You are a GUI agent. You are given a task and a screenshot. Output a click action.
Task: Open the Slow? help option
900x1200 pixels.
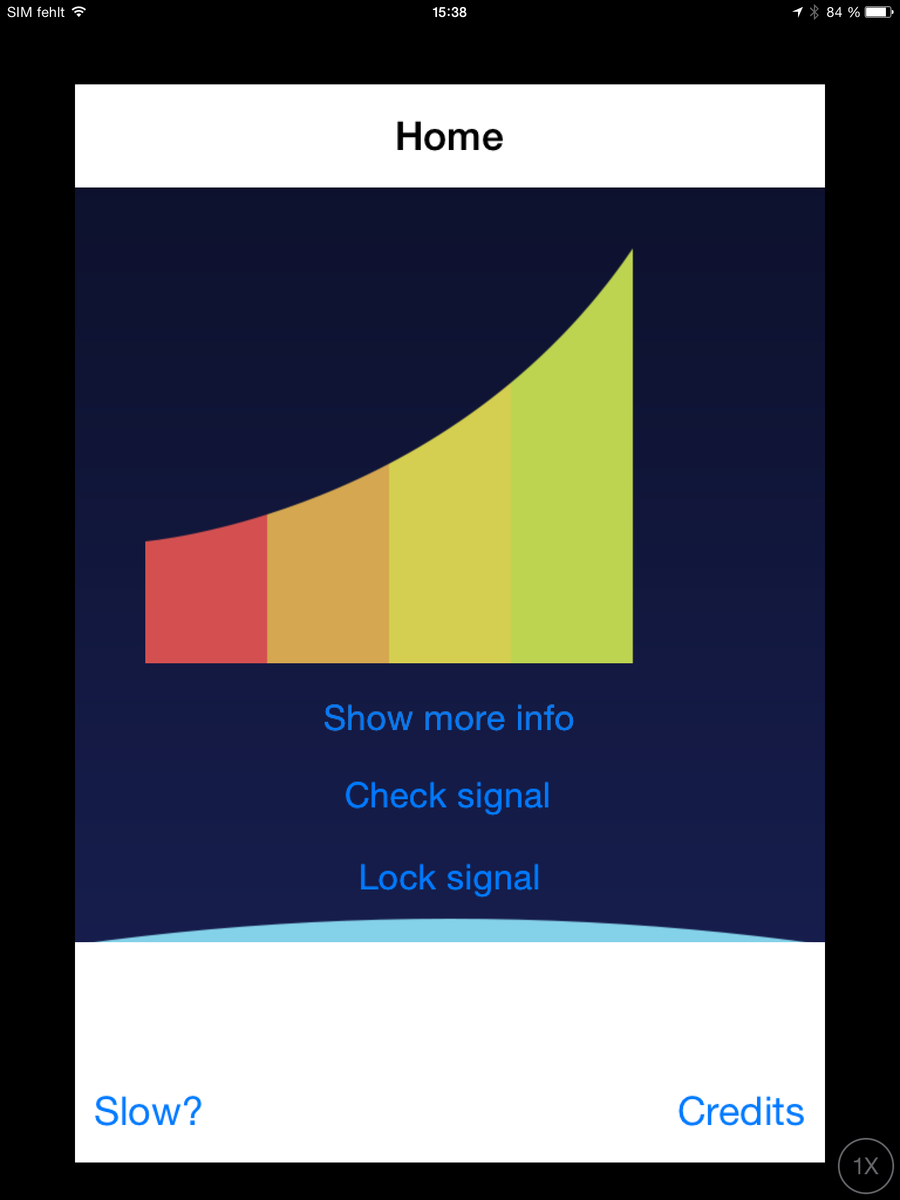pos(148,1111)
